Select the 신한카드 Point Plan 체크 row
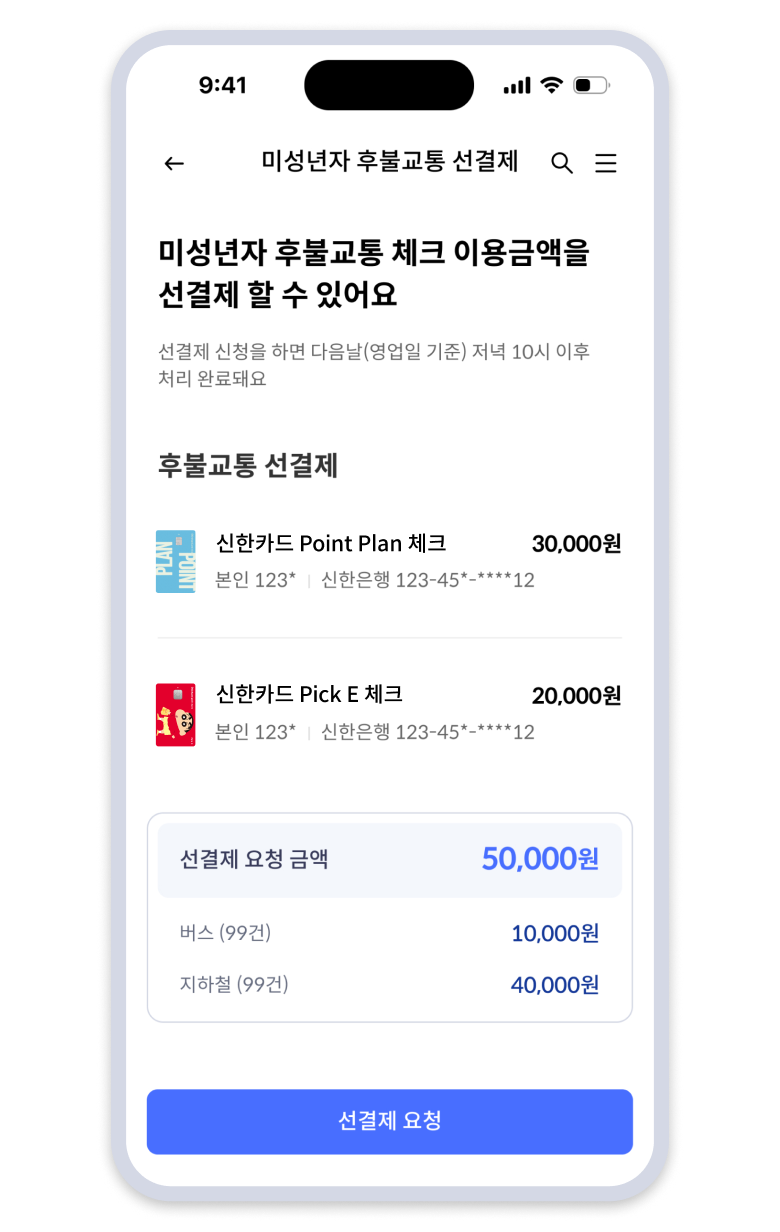This screenshot has width=780, height=1232. pos(389,561)
